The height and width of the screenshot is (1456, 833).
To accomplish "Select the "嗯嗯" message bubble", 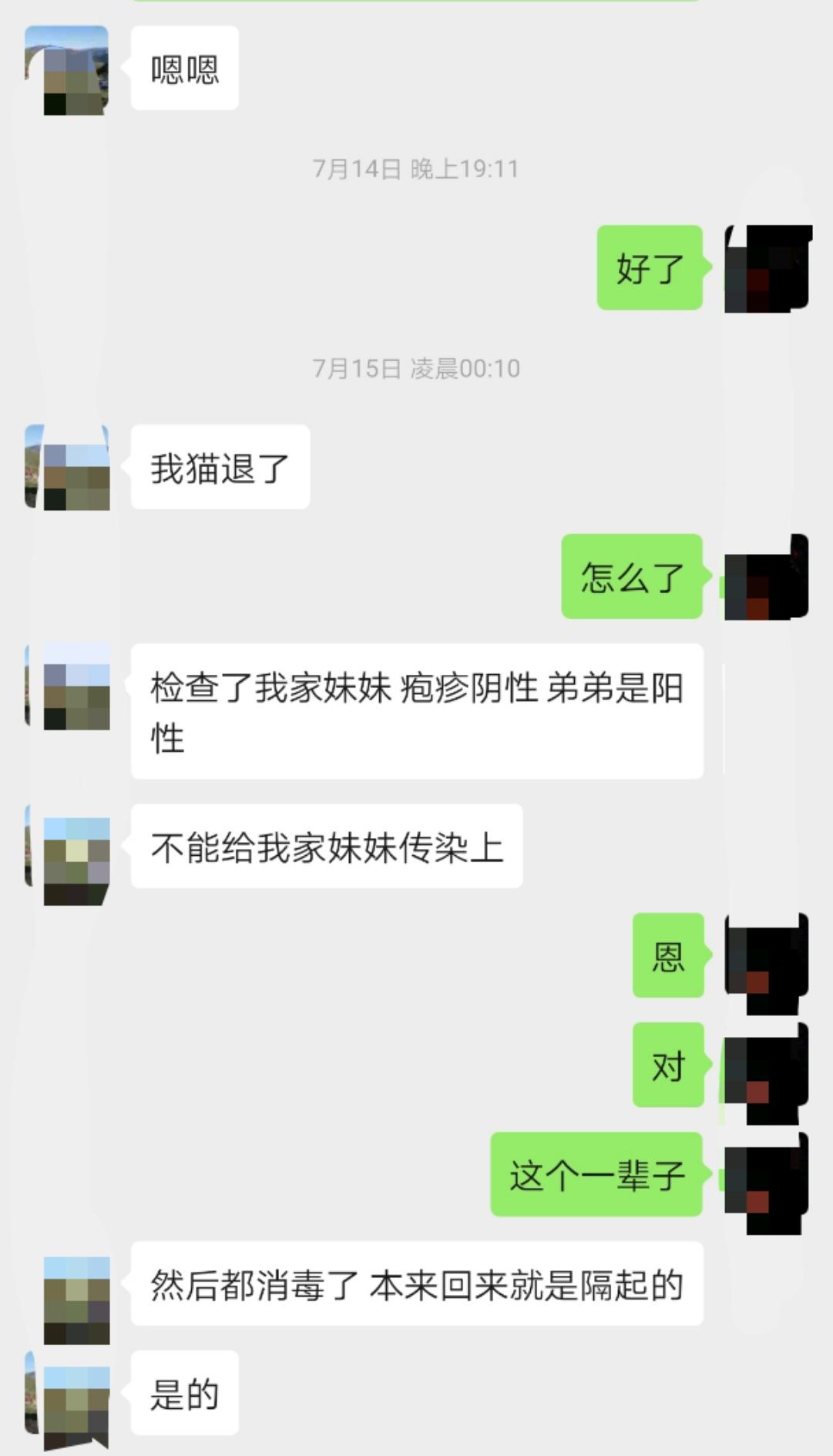I will click(183, 69).
